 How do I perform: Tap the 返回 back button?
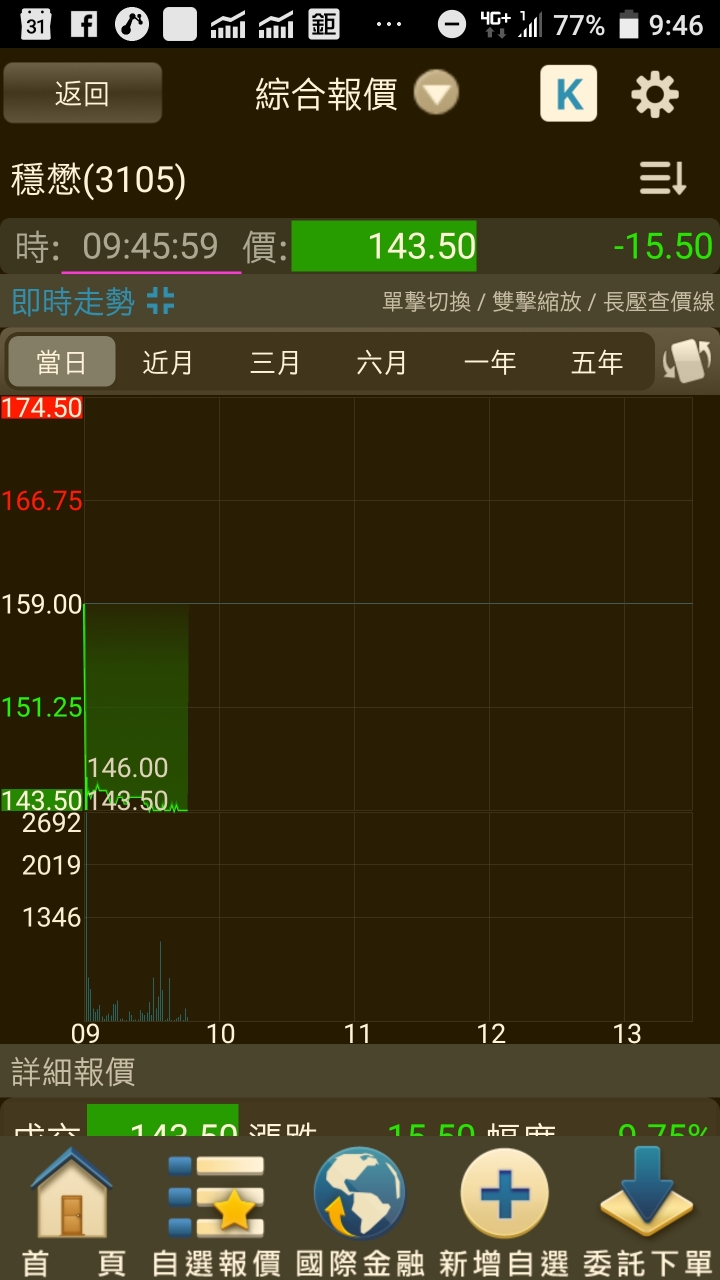tap(82, 94)
